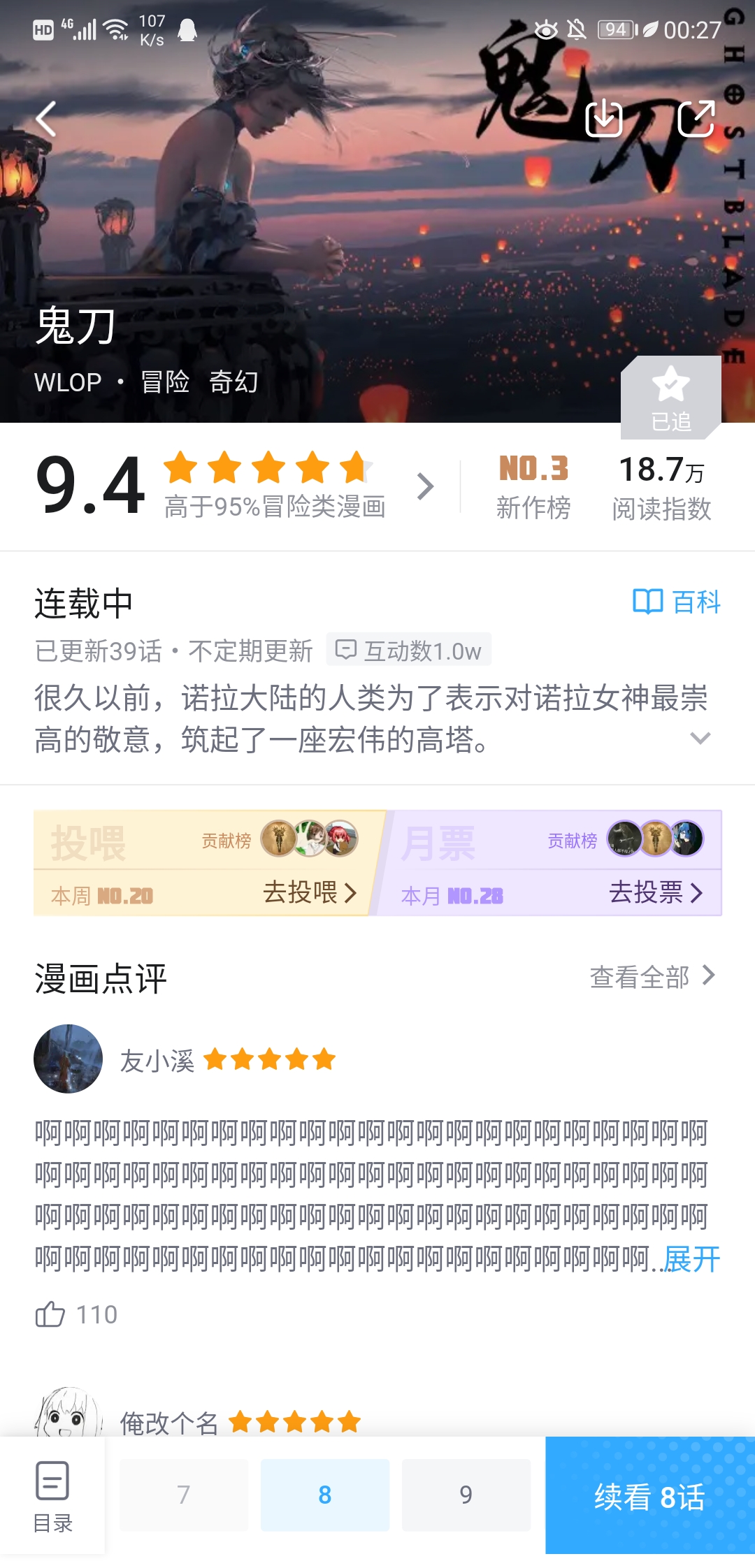
Task: Open rating details via the arrow beside stars
Action: [426, 486]
